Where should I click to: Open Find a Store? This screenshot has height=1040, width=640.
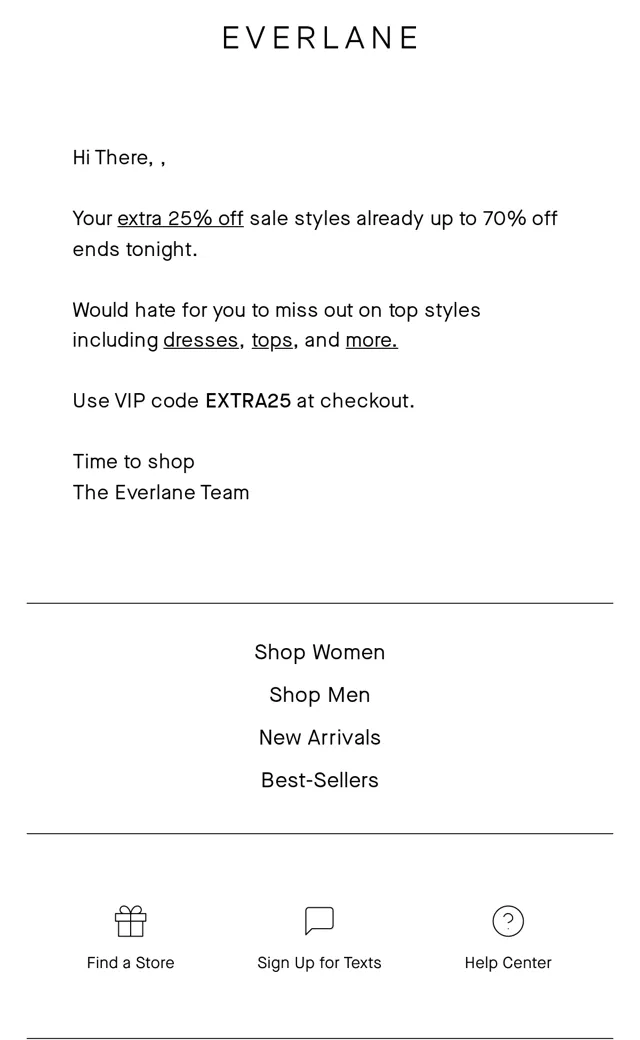point(131,938)
